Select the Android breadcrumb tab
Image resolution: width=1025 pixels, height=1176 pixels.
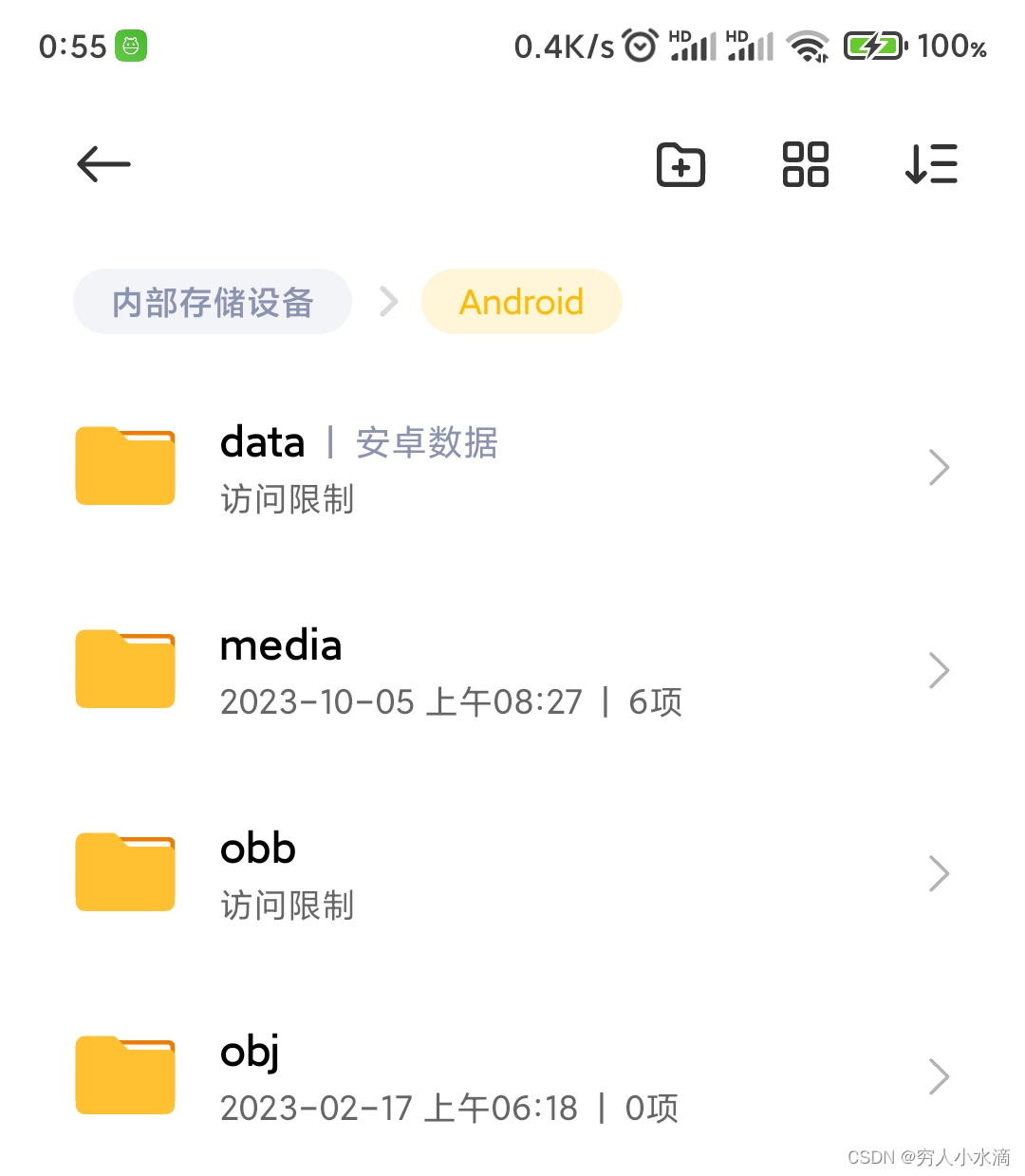coord(521,301)
